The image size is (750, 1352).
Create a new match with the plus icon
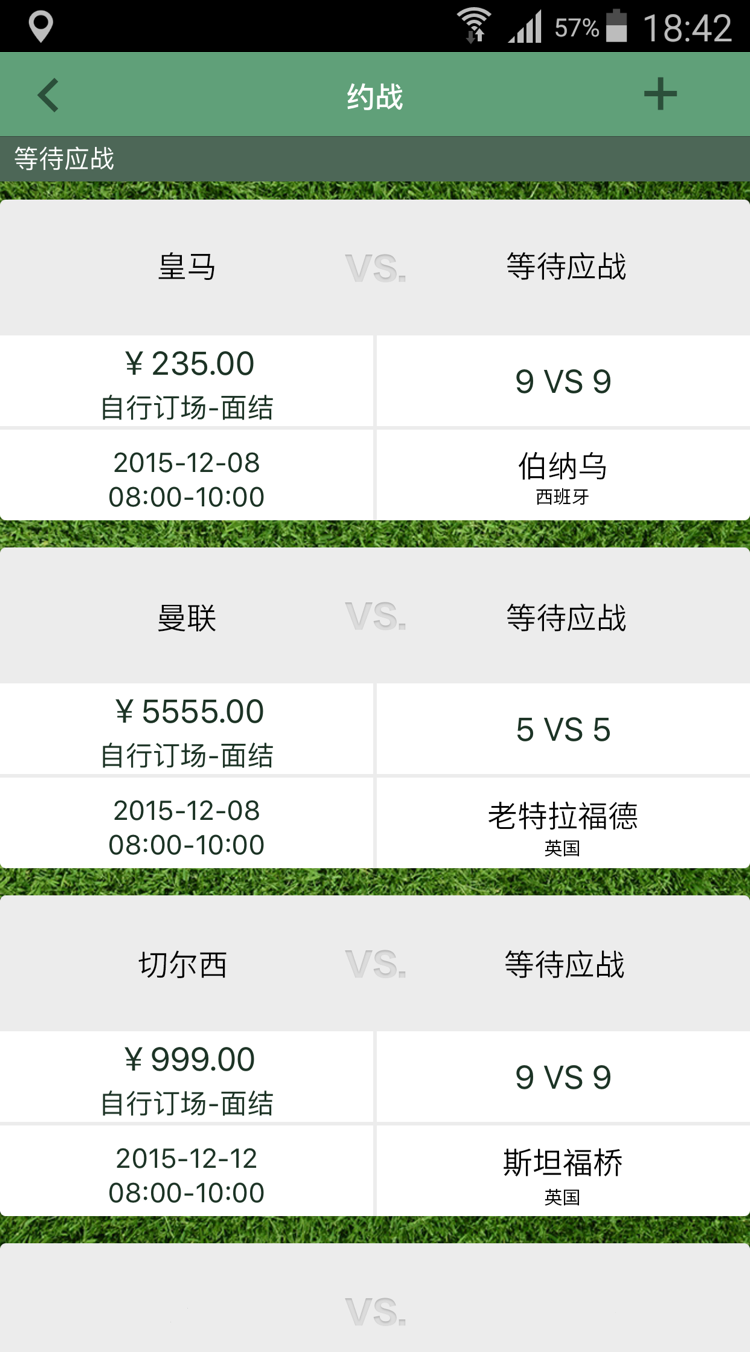click(660, 94)
